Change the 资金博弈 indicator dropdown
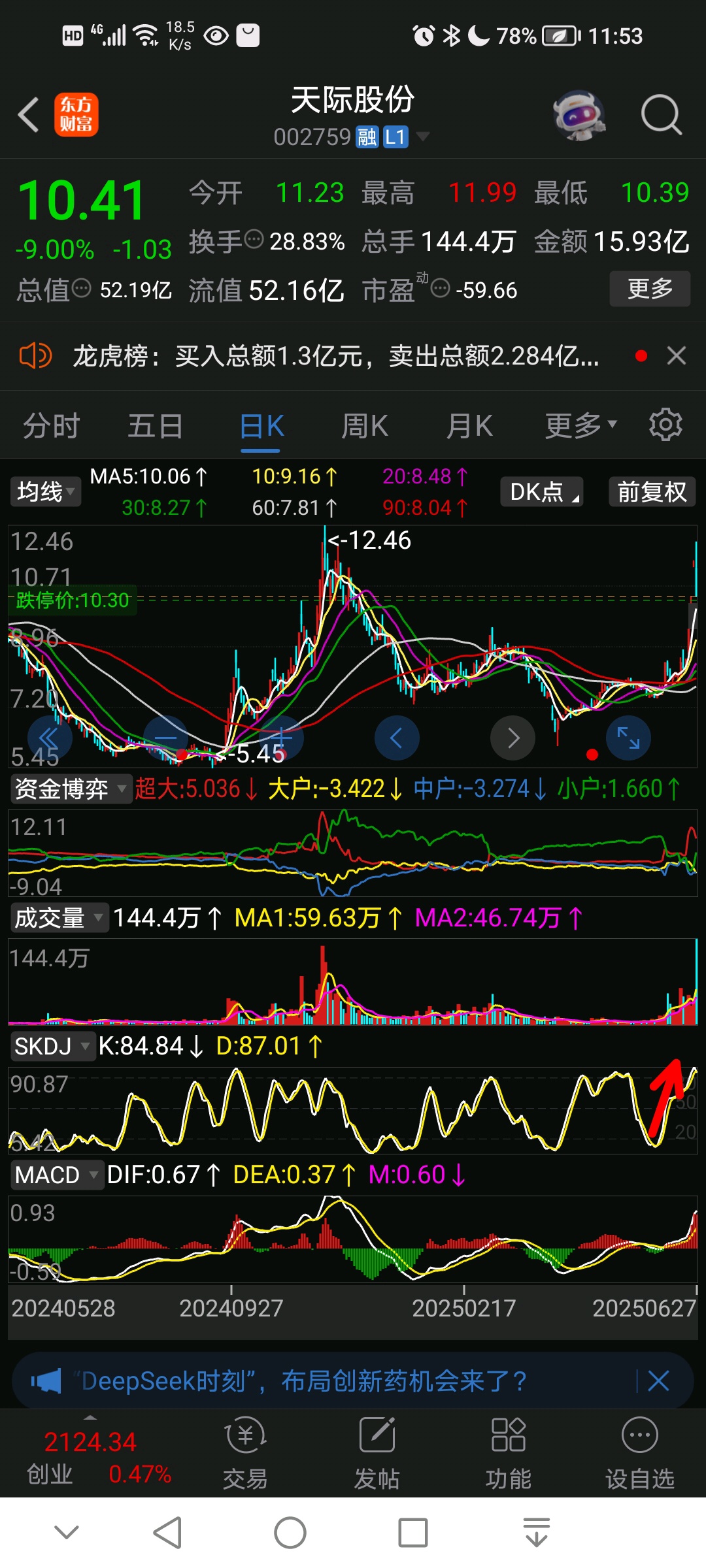The width and height of the screenshot is (706, 1568). [x=70, y=789]
